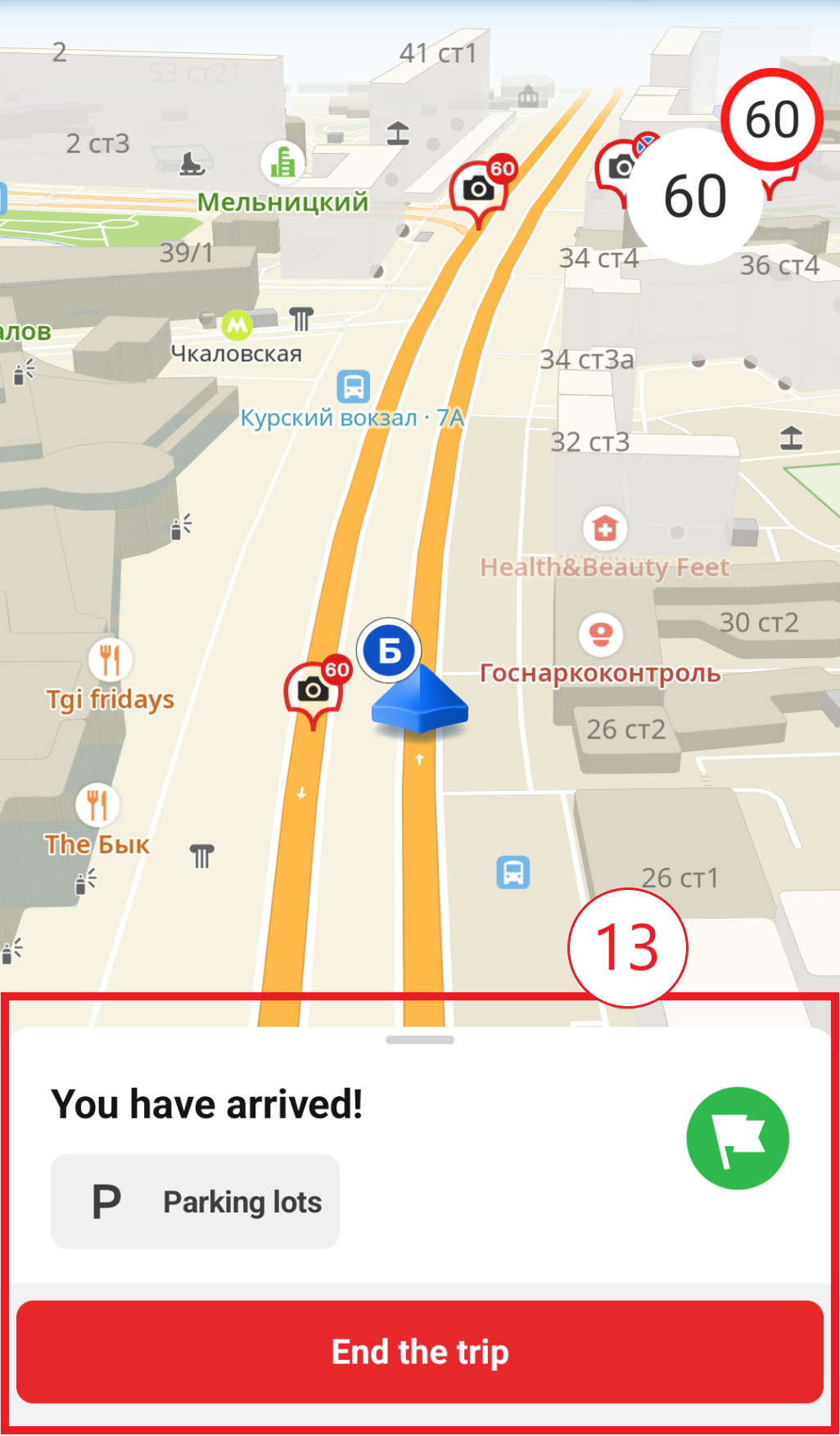Expand the arrival panel handle
This screenshot has height=1436, width=840.
coord(419,1040)
